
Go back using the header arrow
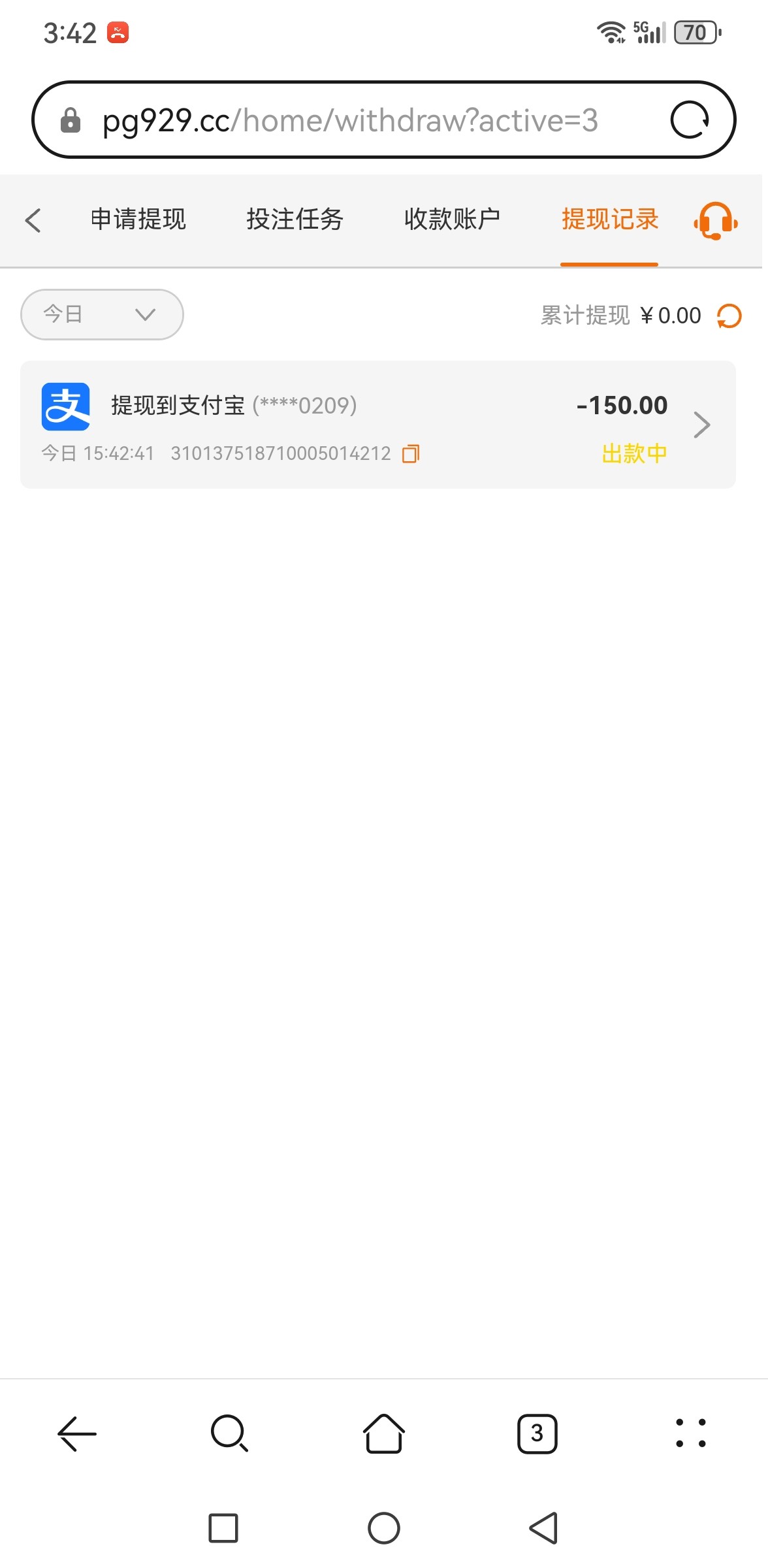[x=33, y=220]
